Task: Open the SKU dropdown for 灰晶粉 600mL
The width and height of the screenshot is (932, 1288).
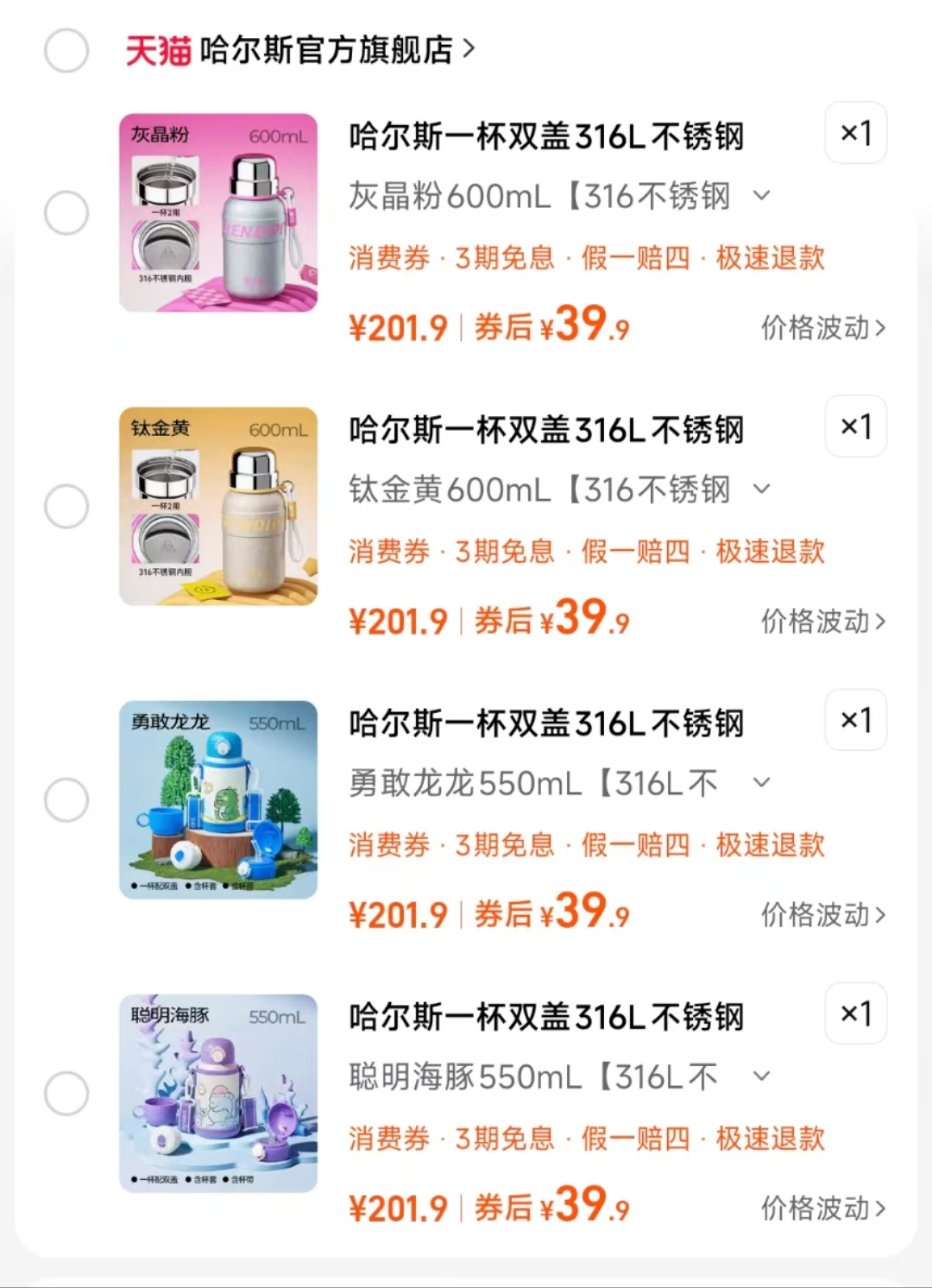Action: [763, 197]
